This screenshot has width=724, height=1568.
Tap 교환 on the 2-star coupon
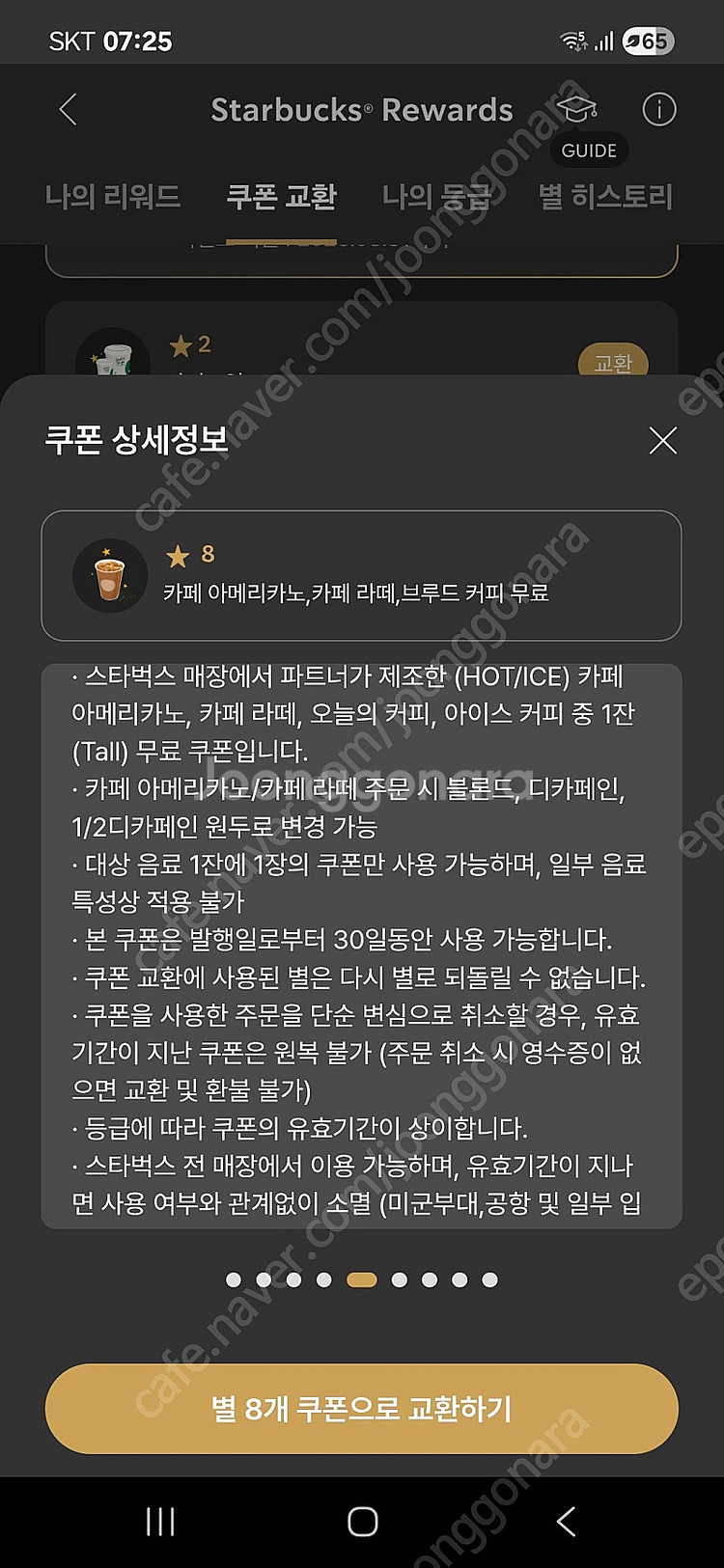pyautogui.click(x=612, y=363)
